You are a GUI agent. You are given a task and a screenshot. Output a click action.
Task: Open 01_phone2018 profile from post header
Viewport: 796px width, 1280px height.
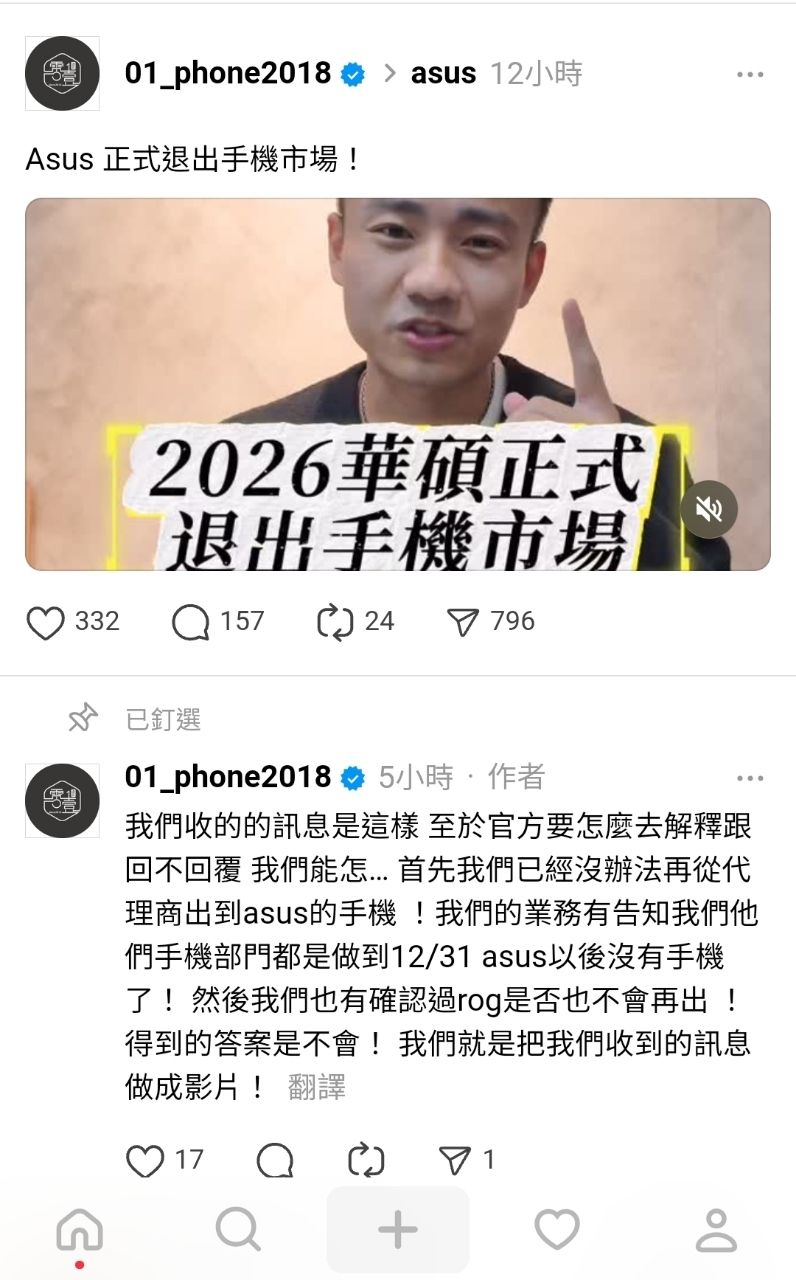click(x=227, y=73)
